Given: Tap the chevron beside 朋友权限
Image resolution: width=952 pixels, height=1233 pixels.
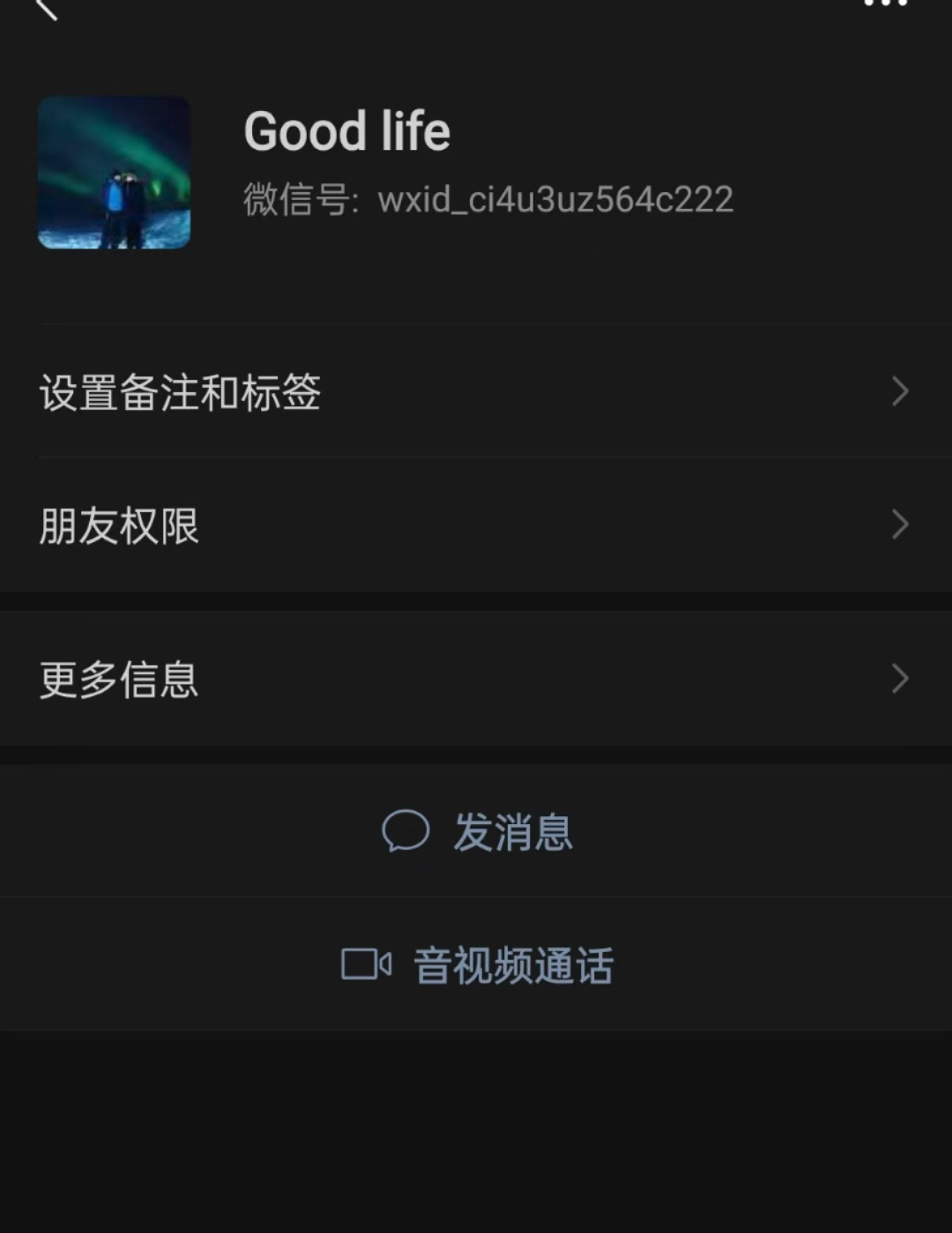Looking at the screenshot, I should [899, 524].
